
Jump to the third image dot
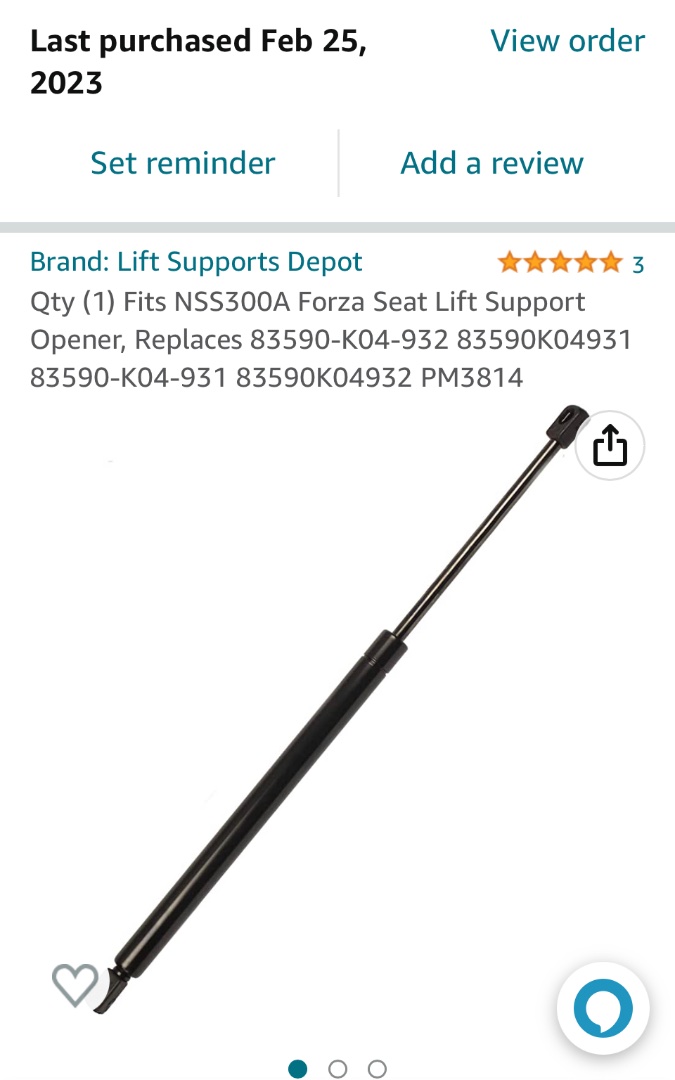click(377, 1069)
